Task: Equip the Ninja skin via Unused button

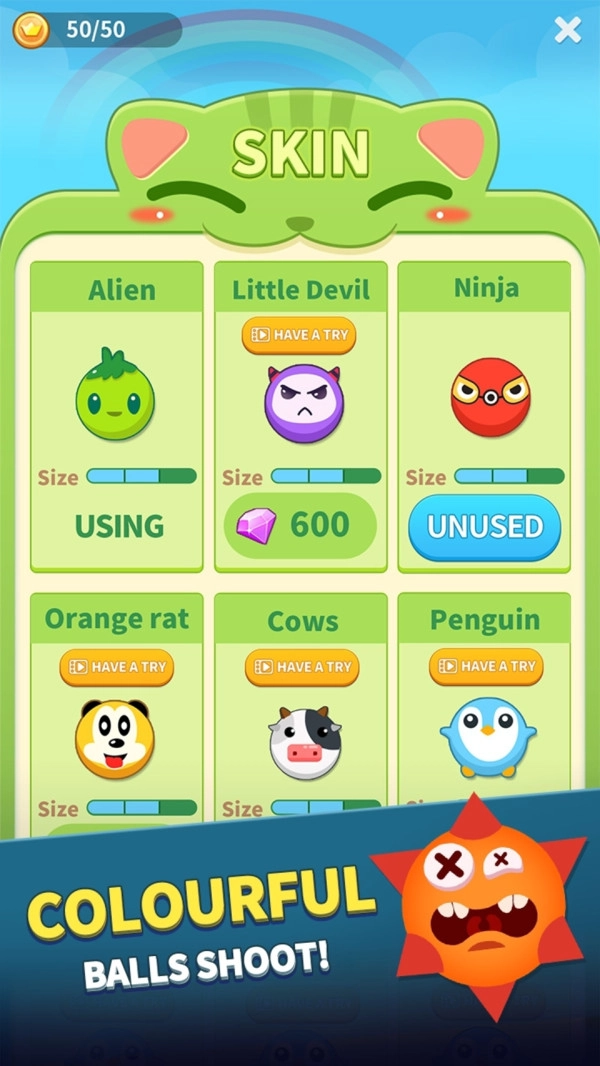Action: (x=484, y=527)
